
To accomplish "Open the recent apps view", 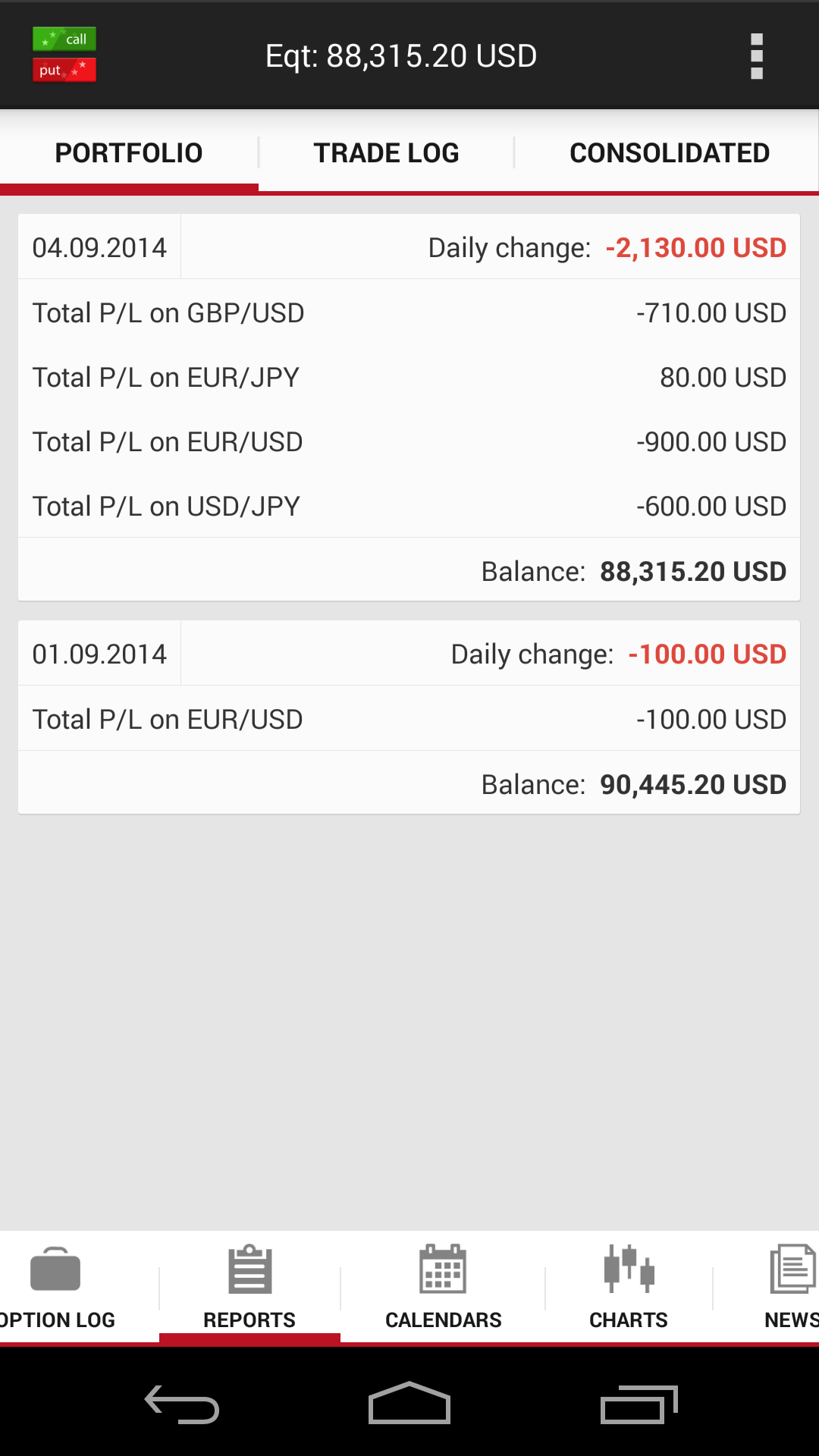I will point(639,1404).
